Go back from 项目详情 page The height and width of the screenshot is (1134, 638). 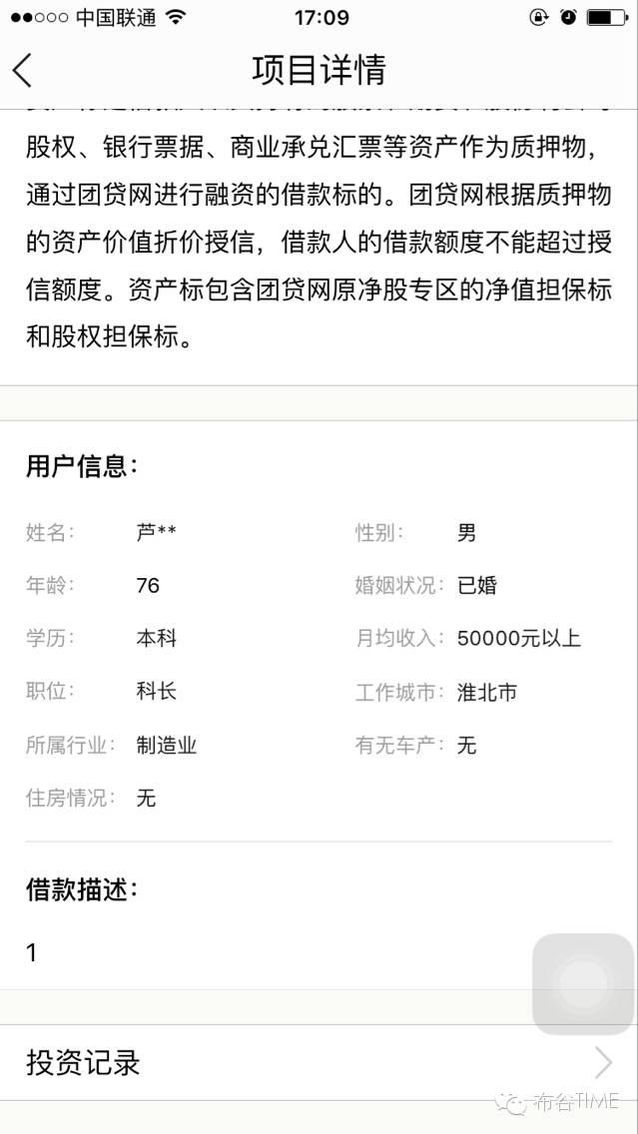click(x=23, y=70)
